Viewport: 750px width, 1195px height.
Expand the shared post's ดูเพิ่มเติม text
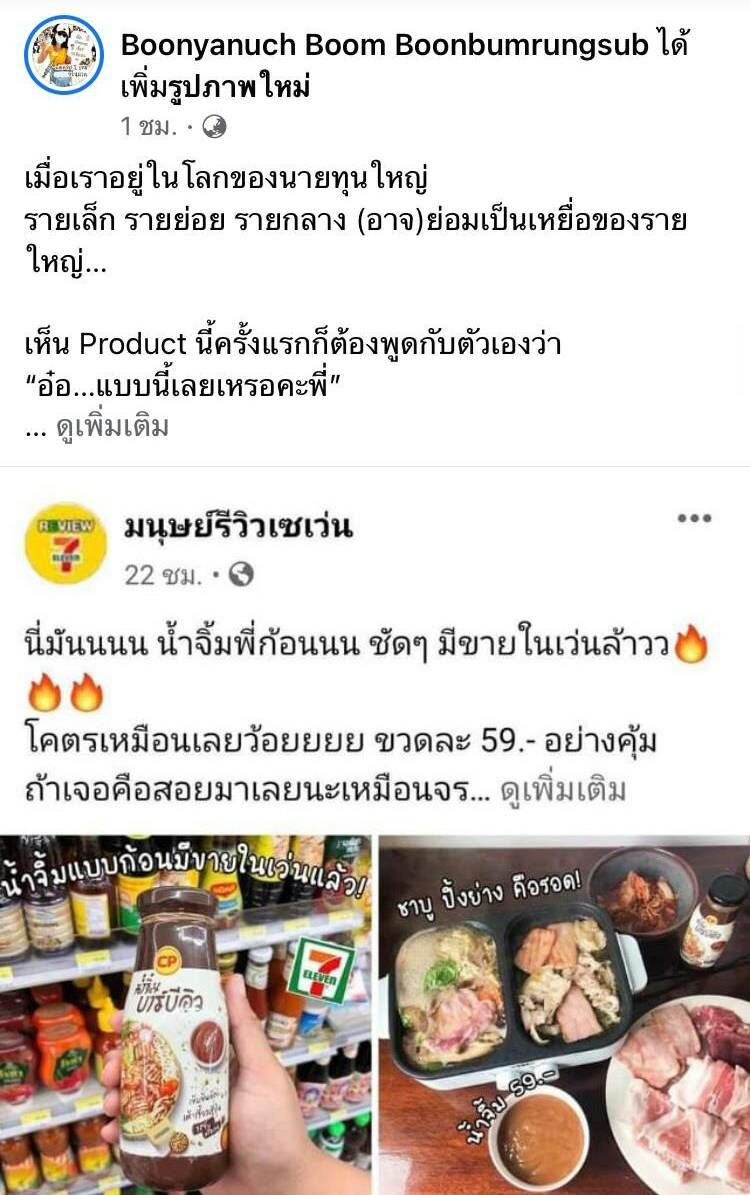(x=563, y=790)
